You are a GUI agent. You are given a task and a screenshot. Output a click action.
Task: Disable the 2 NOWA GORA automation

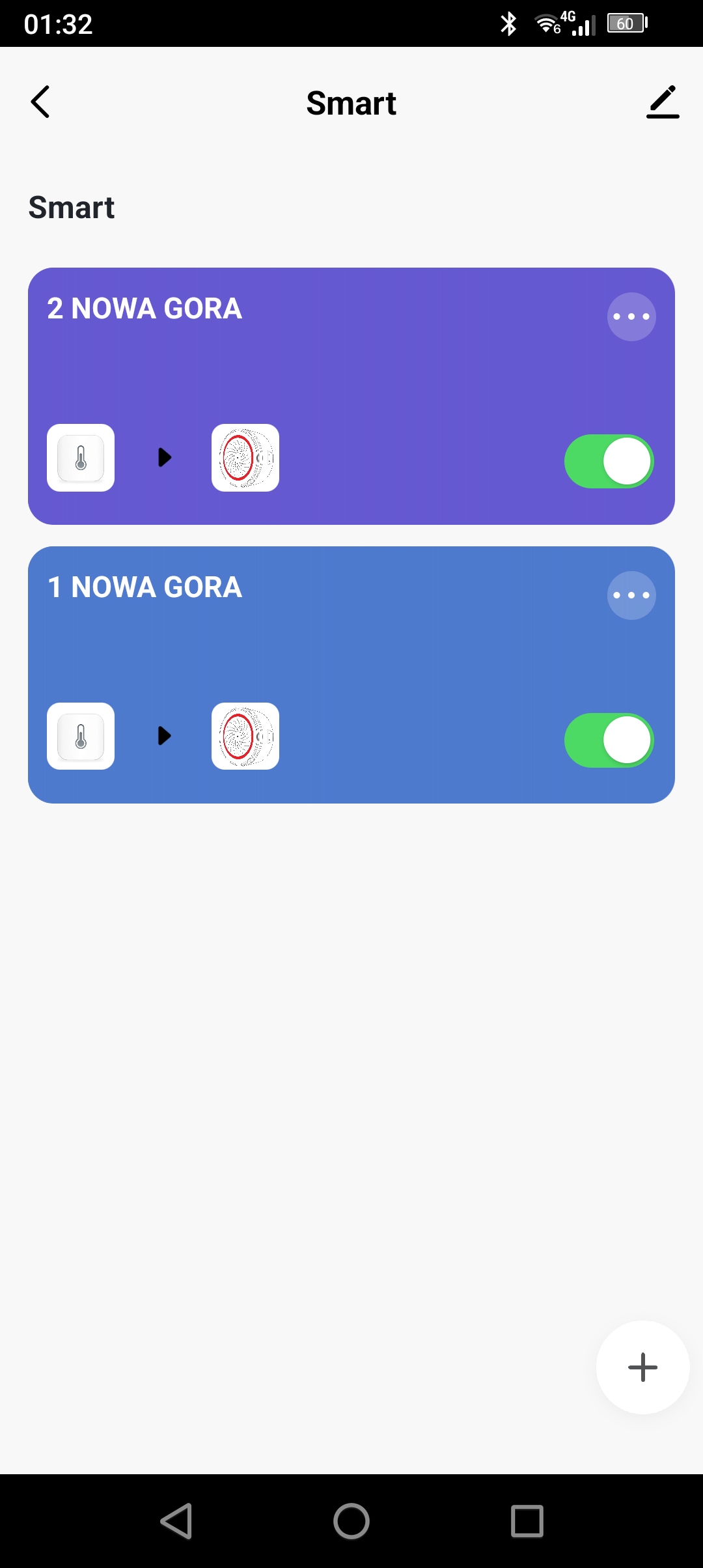[x=609, y=461]
